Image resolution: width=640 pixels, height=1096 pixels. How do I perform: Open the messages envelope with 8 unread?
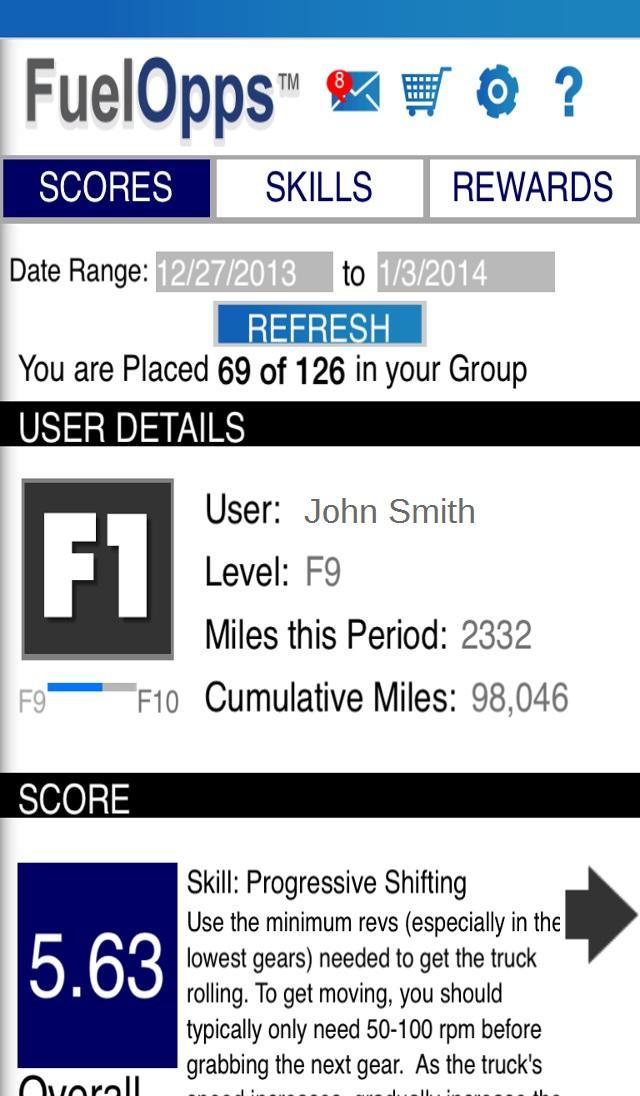tap(353, 92)
